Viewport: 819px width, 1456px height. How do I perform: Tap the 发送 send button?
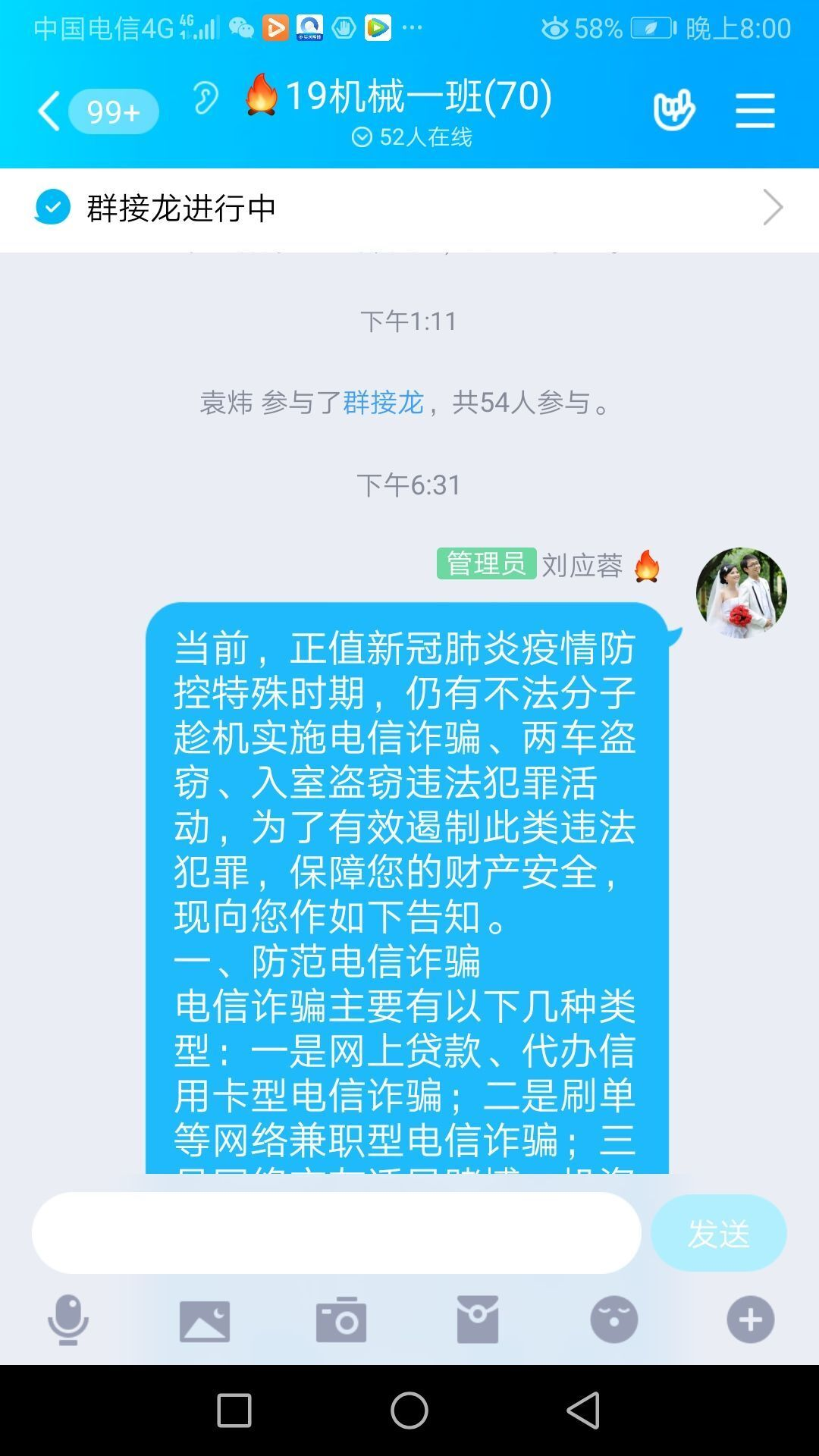coord(718,1233)
